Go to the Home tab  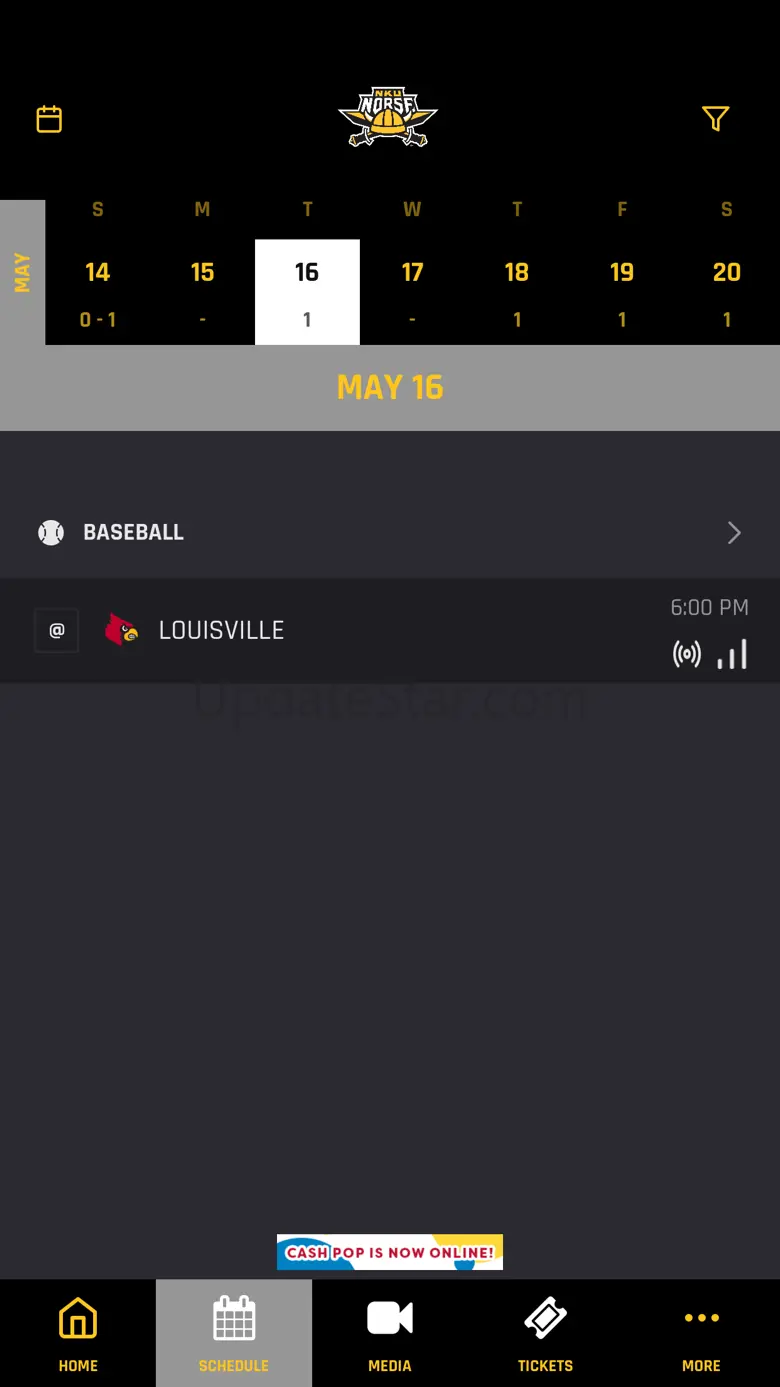78,1332
